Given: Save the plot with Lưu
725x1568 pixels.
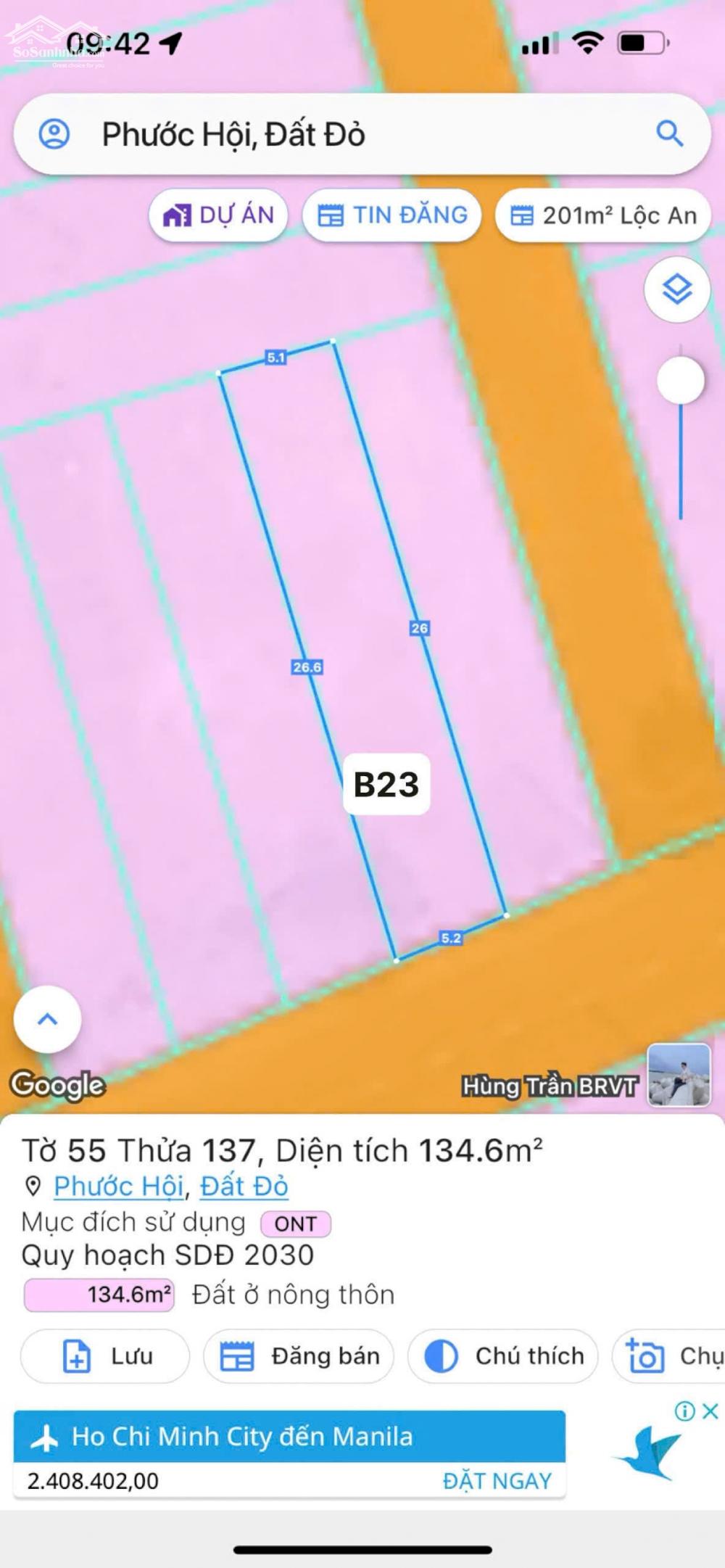Looking at the screenshot, I should point(106,1356).
